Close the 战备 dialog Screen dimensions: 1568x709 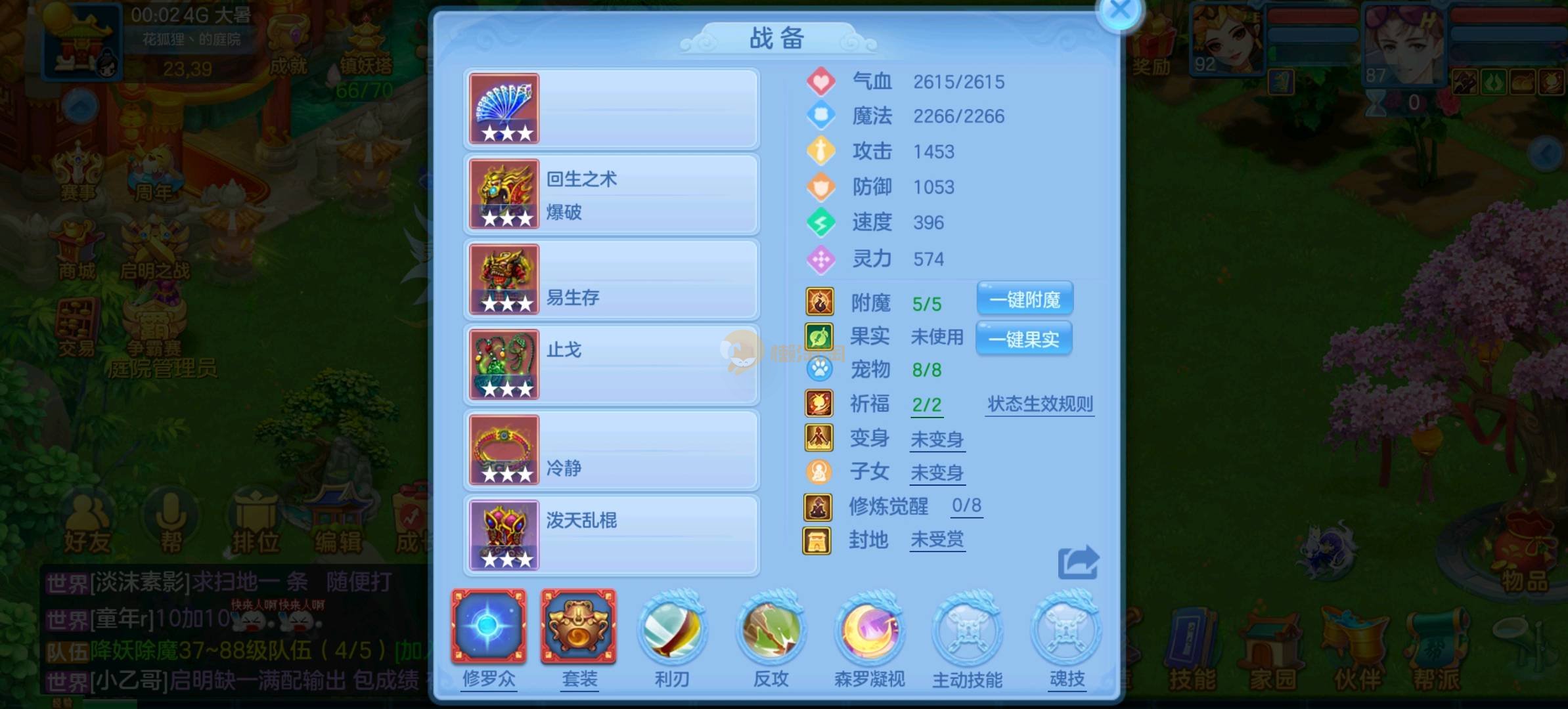tap(1120, 12)
